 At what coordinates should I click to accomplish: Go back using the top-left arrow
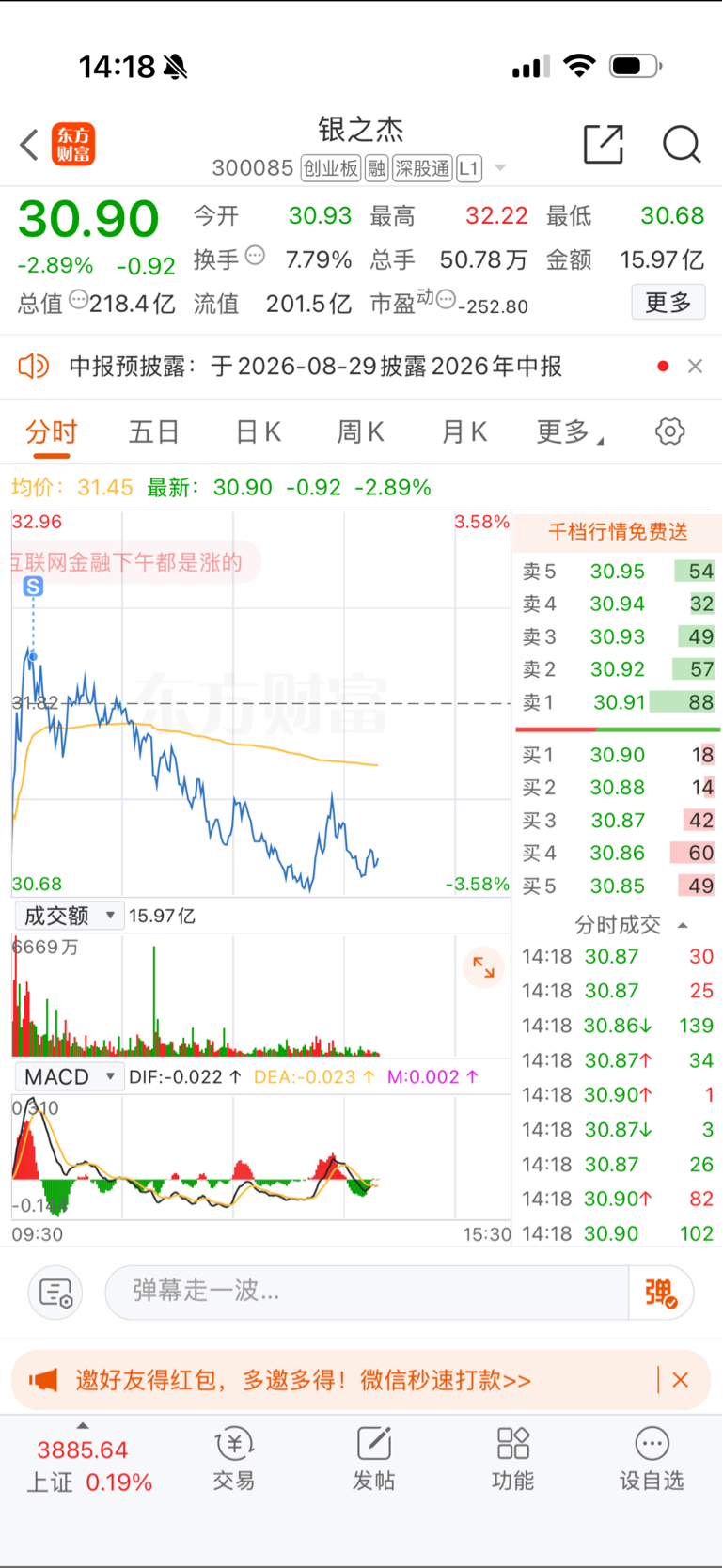click(x=30, y=146)
